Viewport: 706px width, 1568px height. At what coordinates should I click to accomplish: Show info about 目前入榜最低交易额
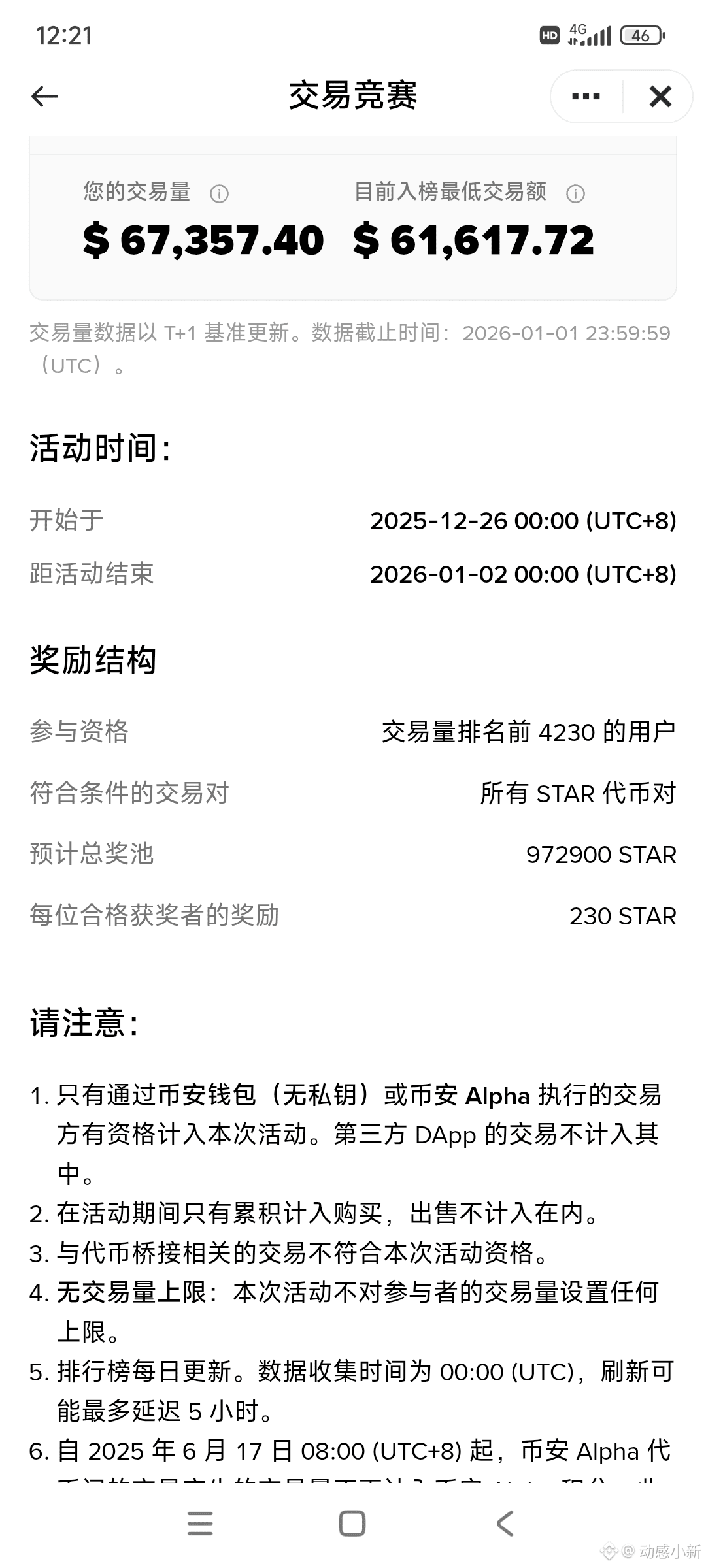(575, 193)
